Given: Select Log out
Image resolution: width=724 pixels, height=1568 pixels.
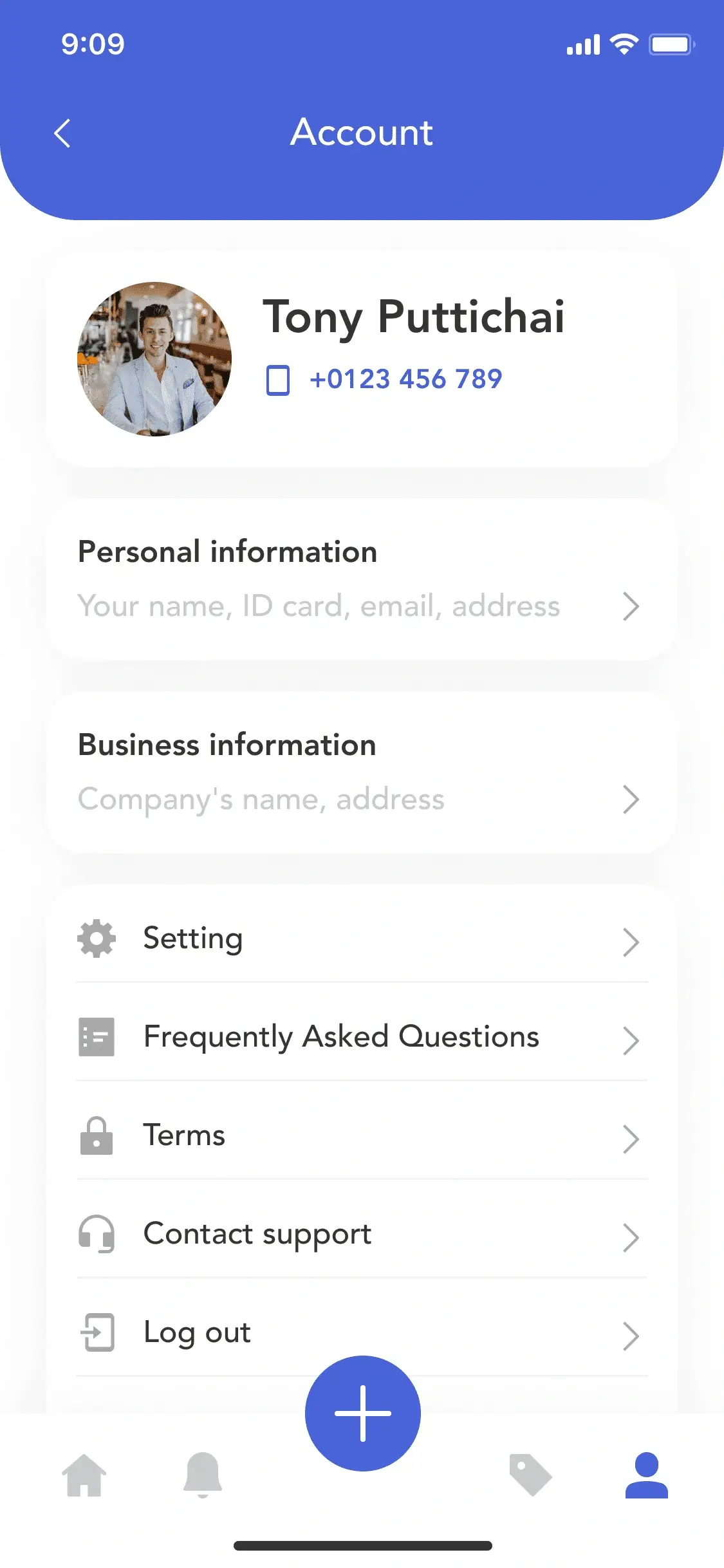Looking at the screenshot, I should pyautogui.click(x=362, y=1332).
